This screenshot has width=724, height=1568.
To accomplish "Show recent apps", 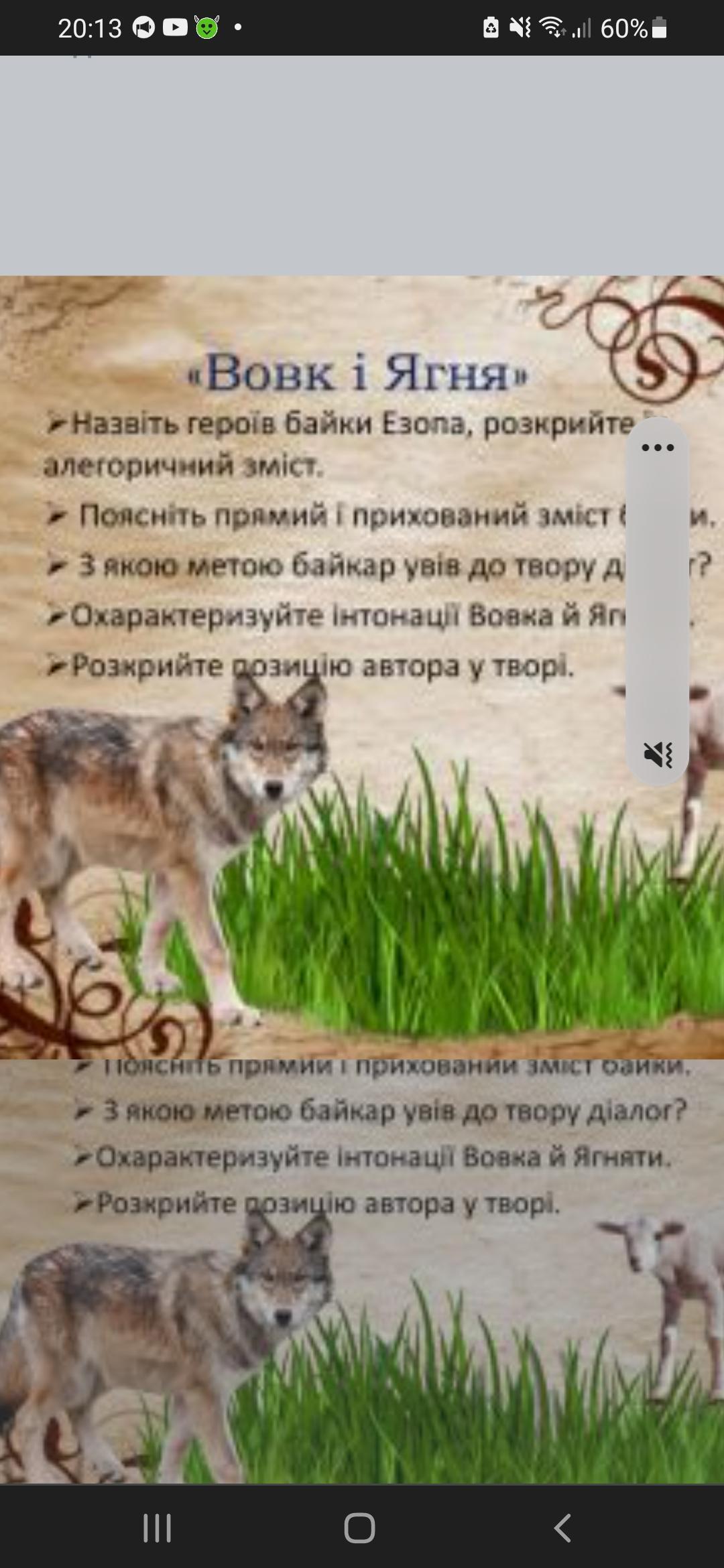I will tap(158, 1528).
